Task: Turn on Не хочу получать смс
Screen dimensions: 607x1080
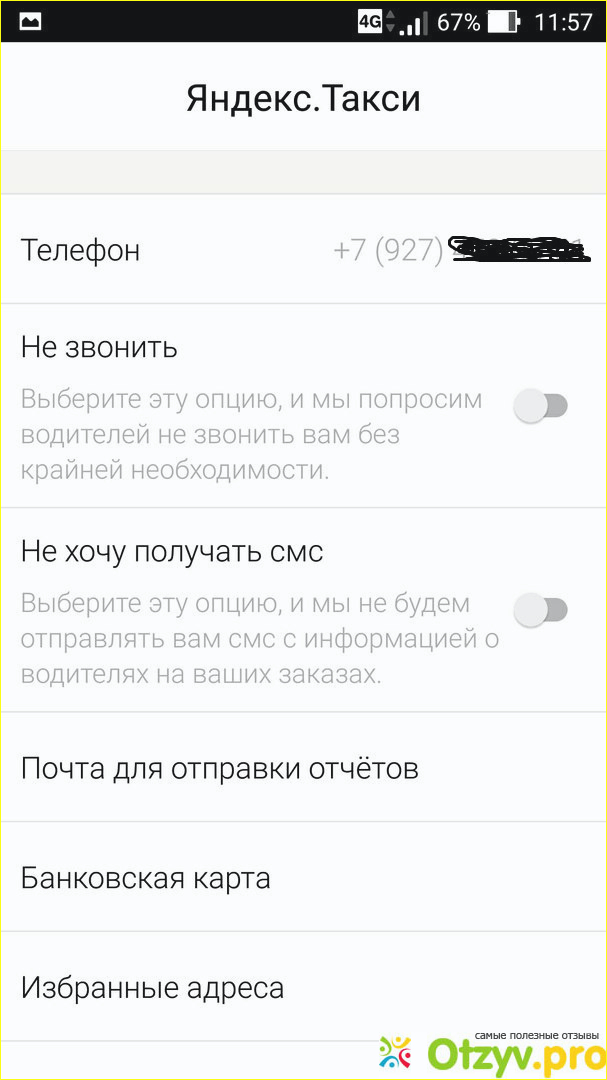Action: (541, 610)
